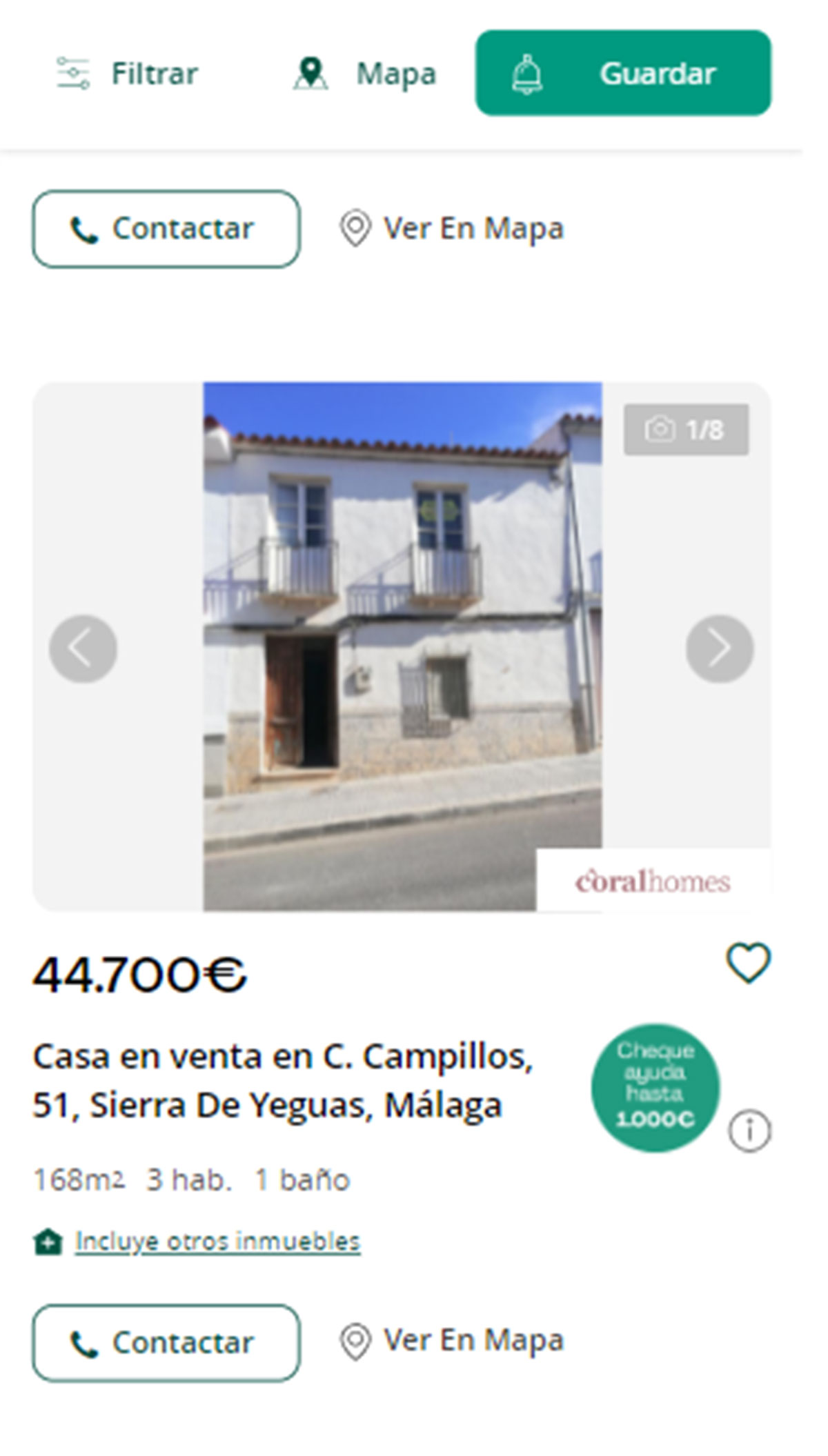Show the next photo of the house
This screenshot has width=828, height=1456.
(x=719, y=648)
